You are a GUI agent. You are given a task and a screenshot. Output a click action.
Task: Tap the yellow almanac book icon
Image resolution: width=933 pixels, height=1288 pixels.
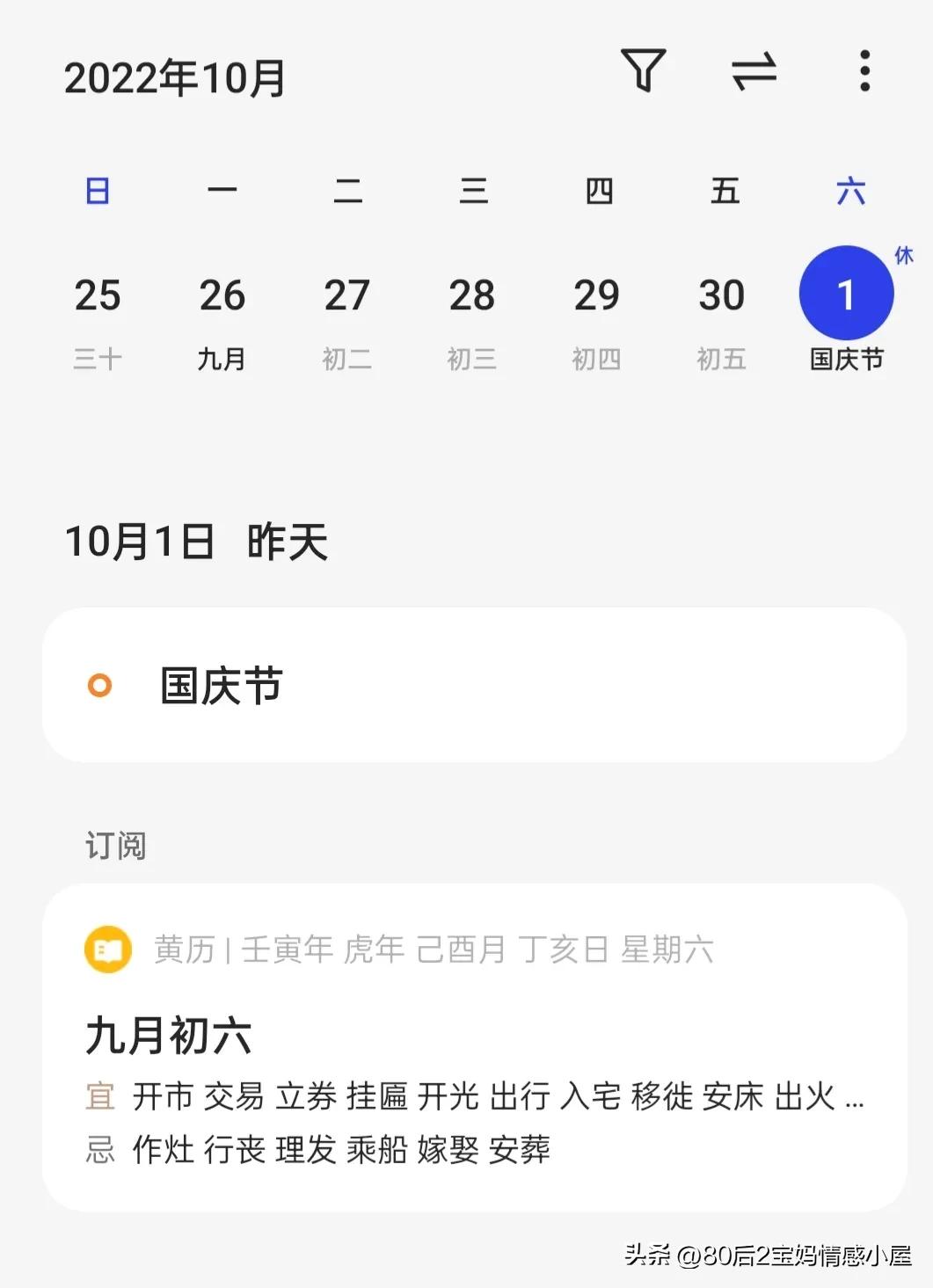point(107,949)
